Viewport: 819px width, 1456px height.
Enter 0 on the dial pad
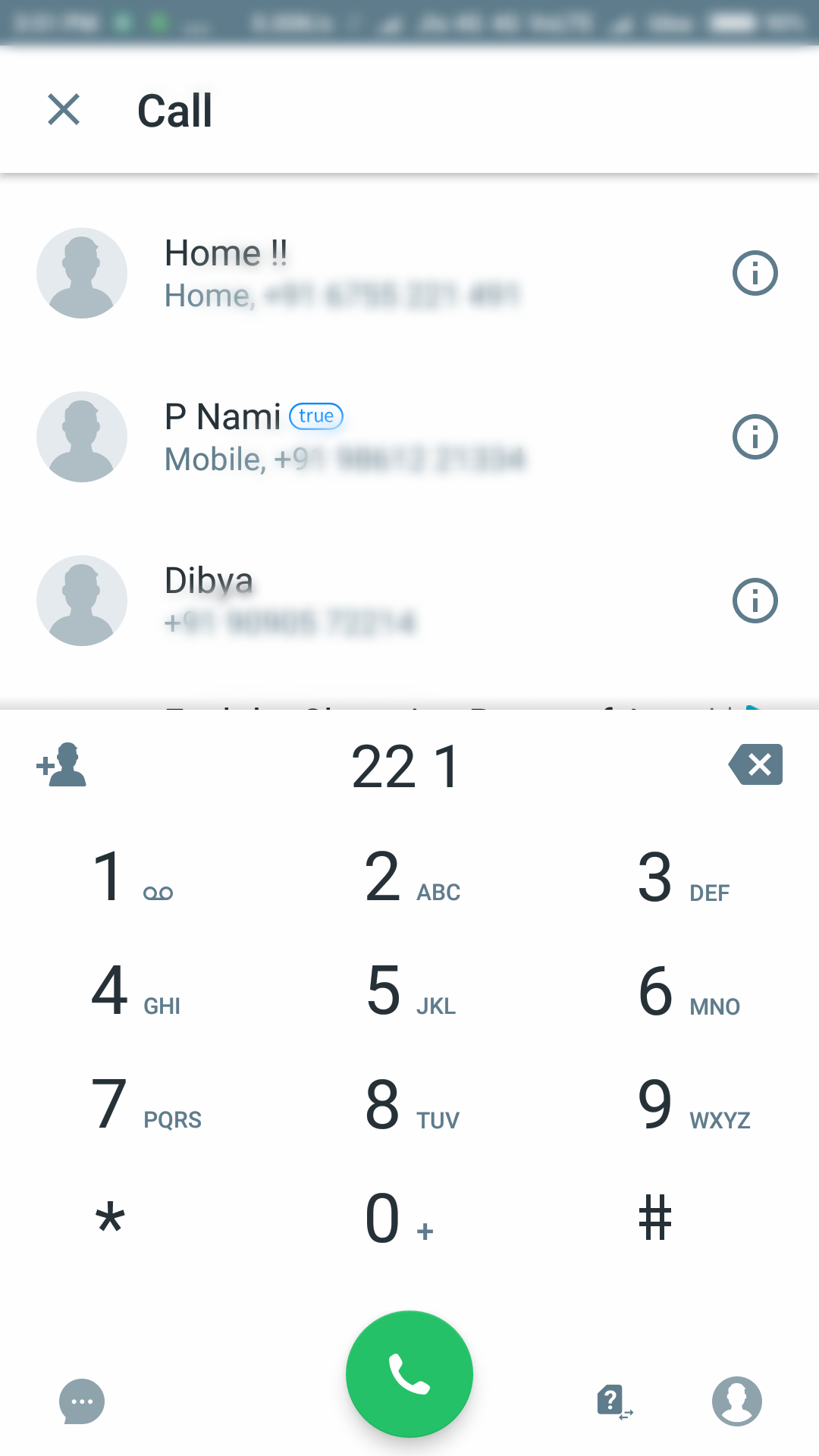(x=398, y=1219)
